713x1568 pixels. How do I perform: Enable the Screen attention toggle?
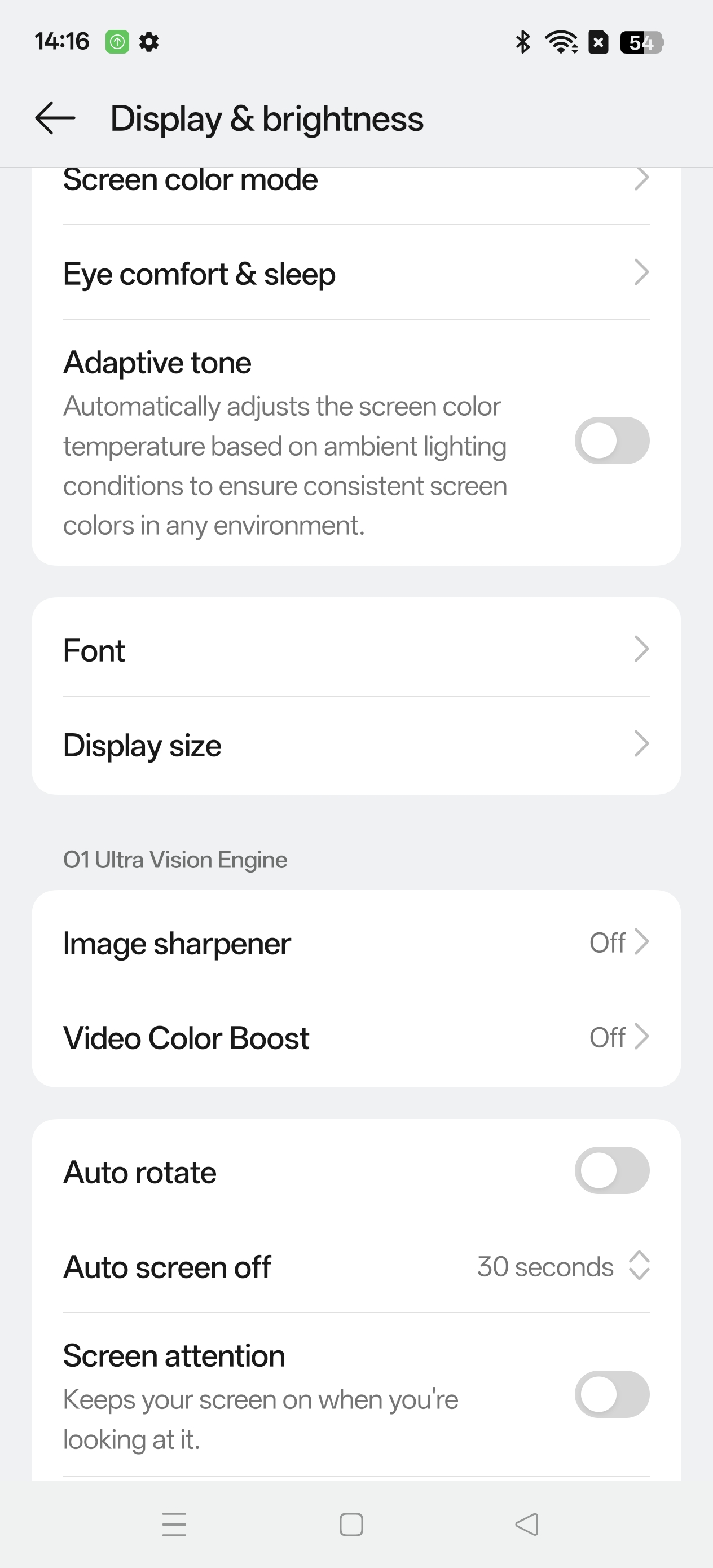click(611, 1394)
